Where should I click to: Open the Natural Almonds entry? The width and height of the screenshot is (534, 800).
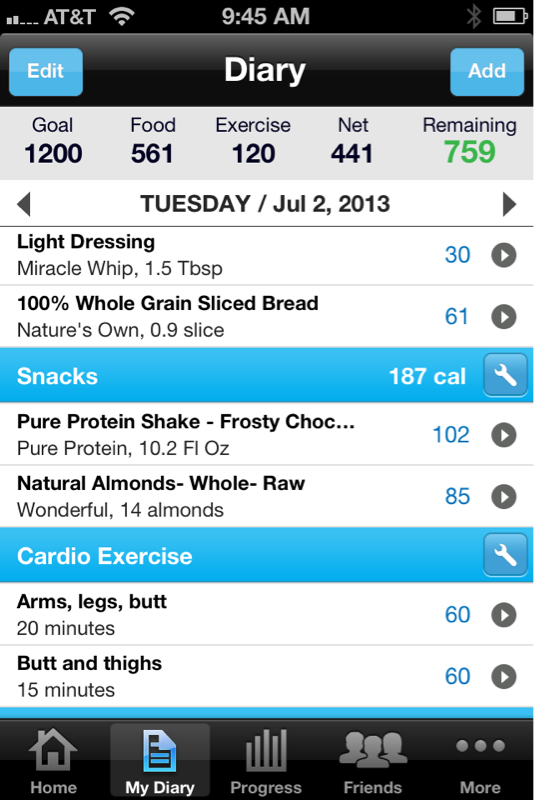tap(267, 496)
